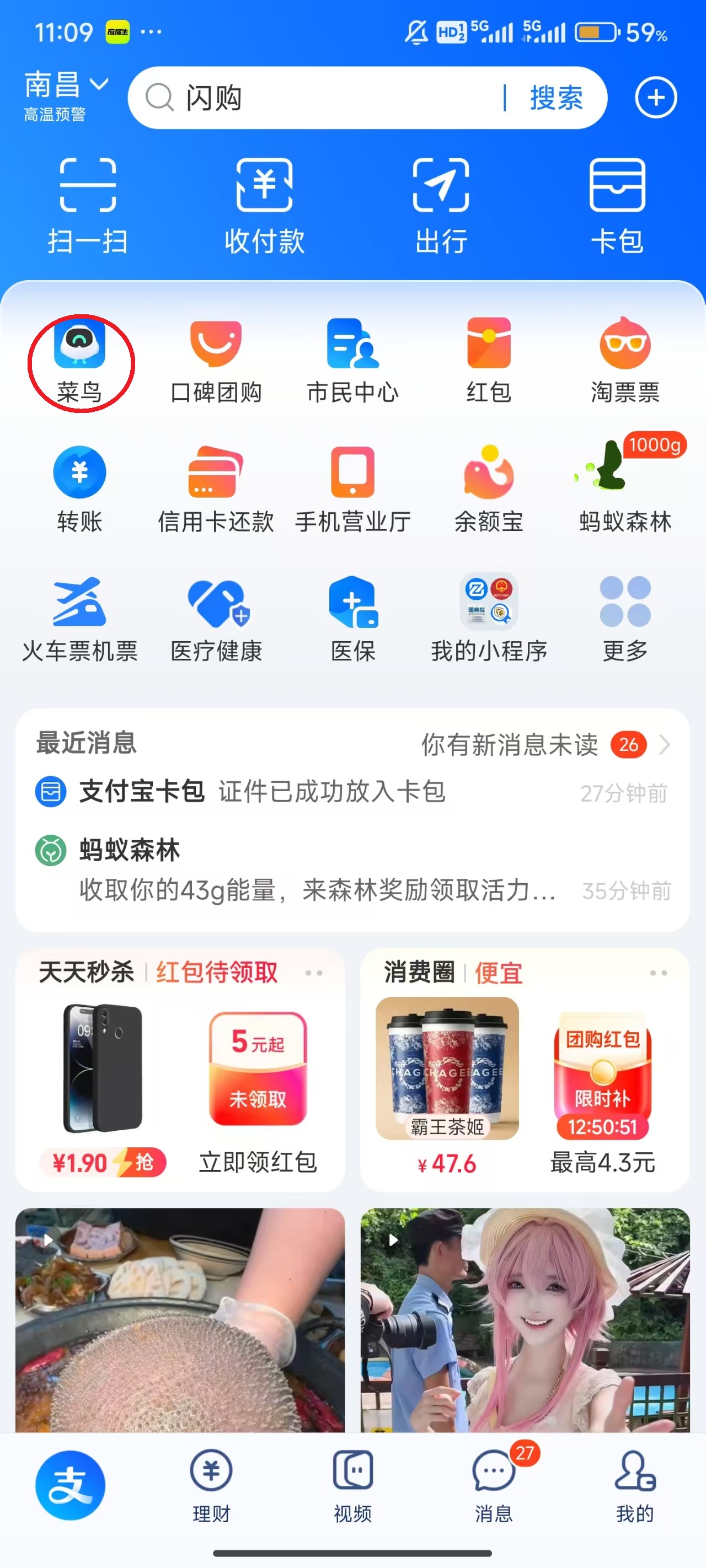
Task: Switch to the 理财 tab
Action: tap(211, 1484)
